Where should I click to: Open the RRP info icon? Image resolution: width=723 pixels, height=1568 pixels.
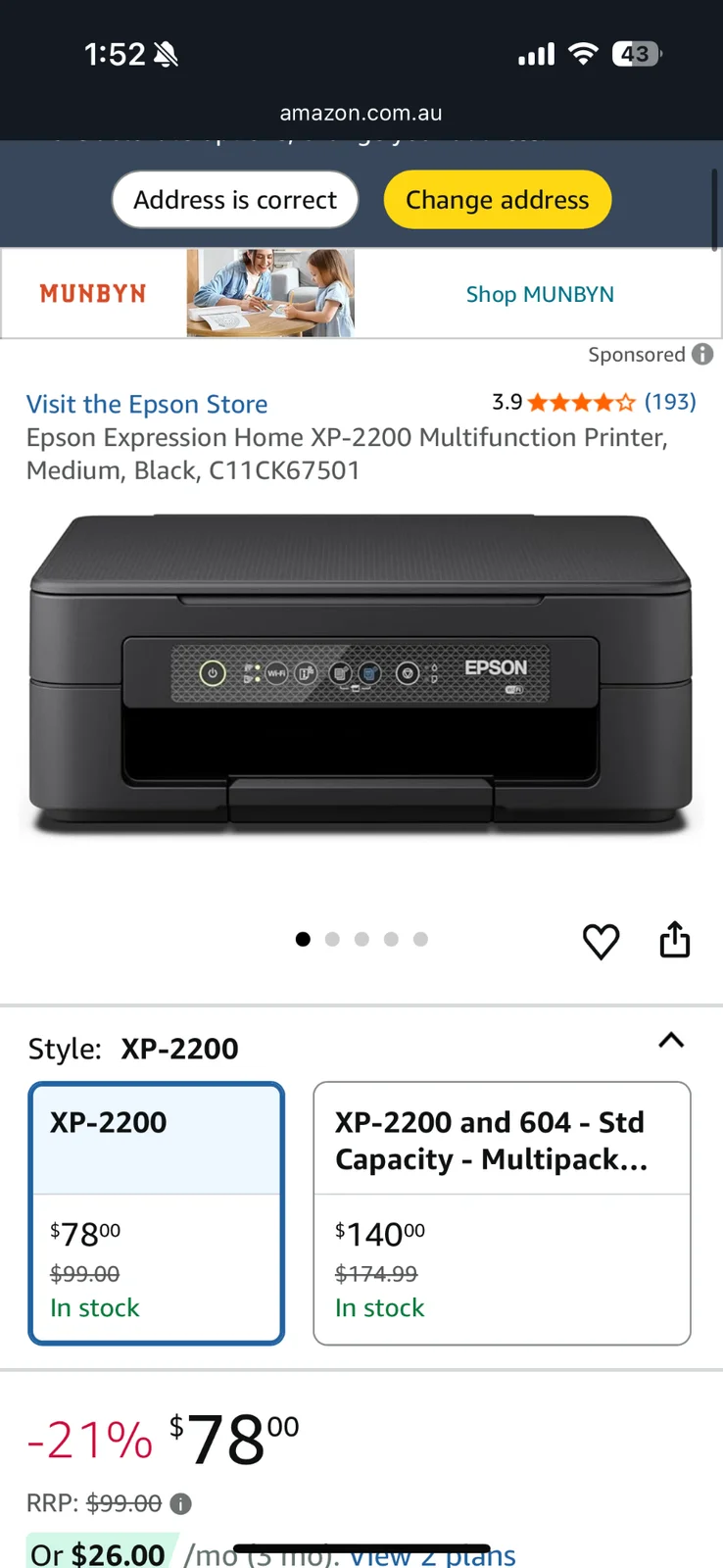click(x=180, y=1503)
